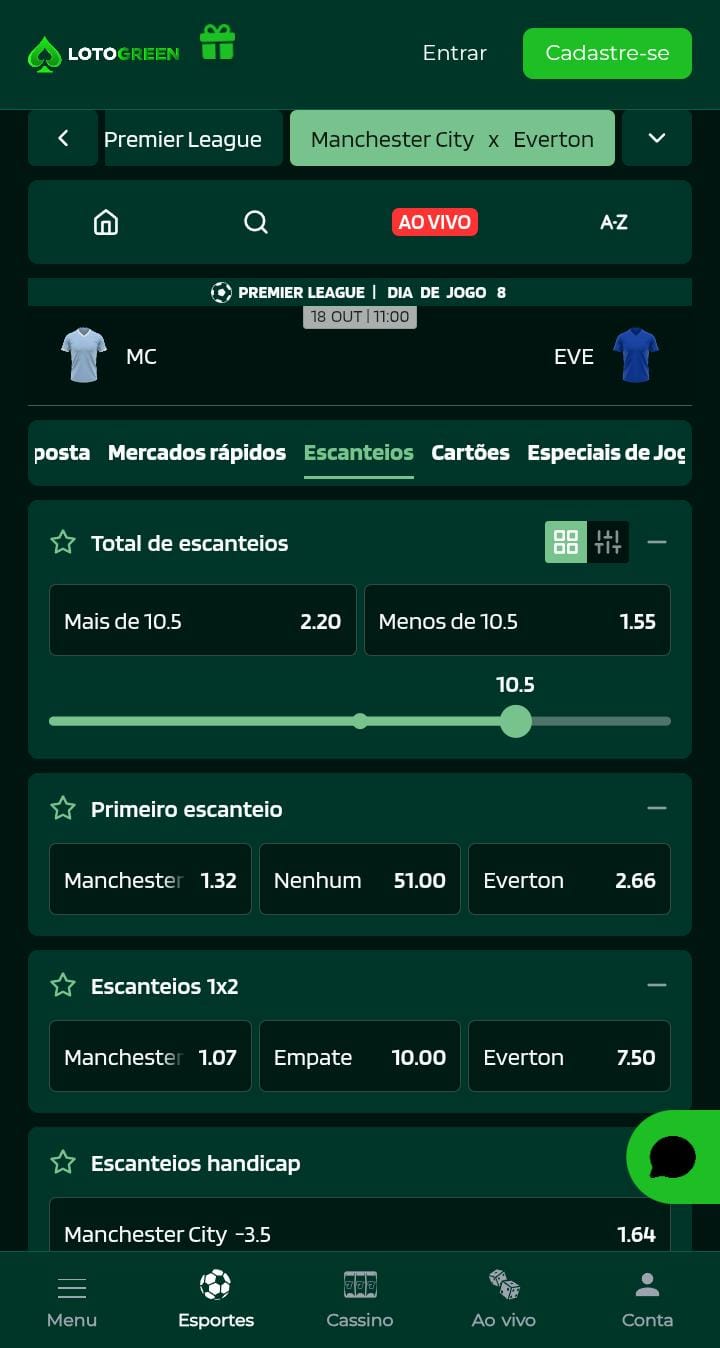This screenshot has height=1348, width=720.
Task: Select Mais de 10.5 at 2.20
Action: point(203,621)
